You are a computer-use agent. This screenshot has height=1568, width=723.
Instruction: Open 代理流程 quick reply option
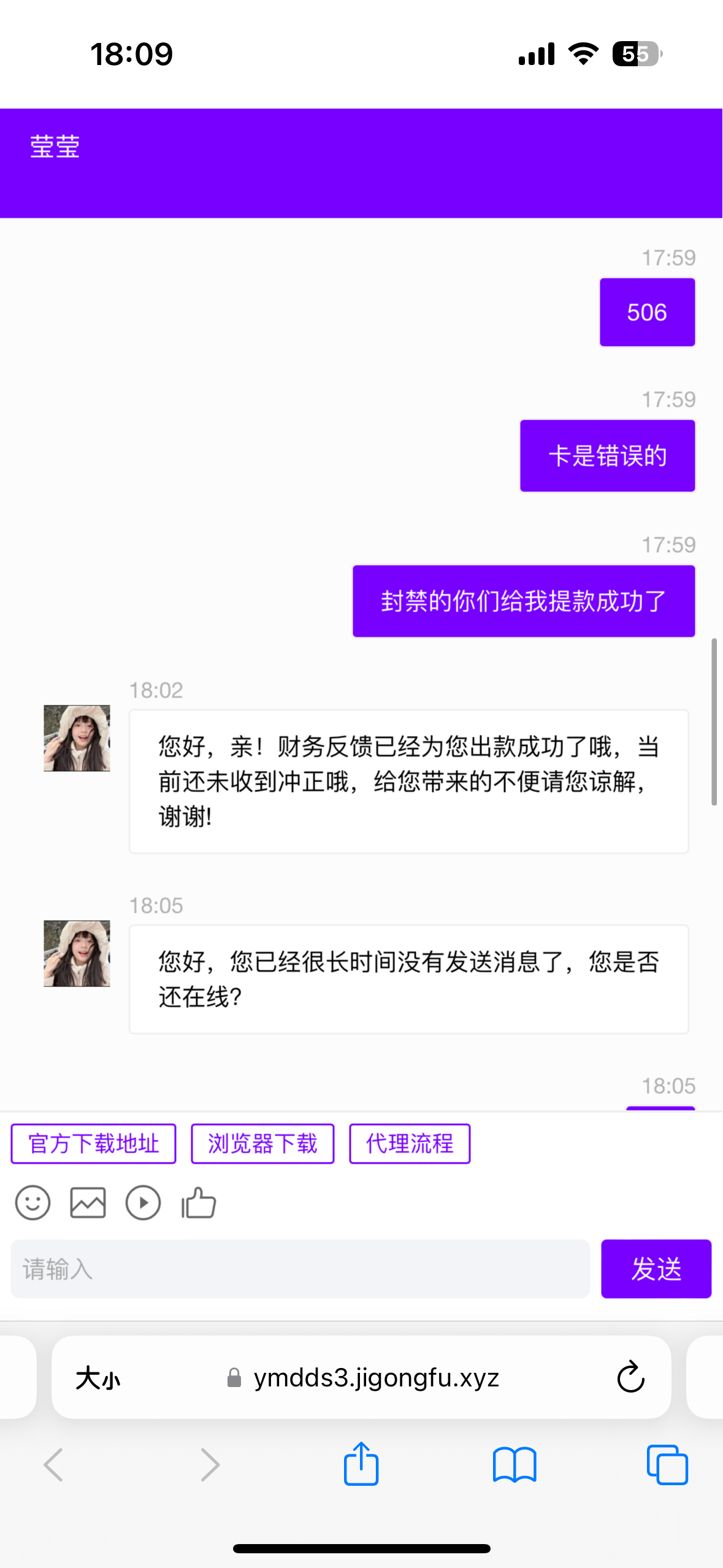[409, 1142]
